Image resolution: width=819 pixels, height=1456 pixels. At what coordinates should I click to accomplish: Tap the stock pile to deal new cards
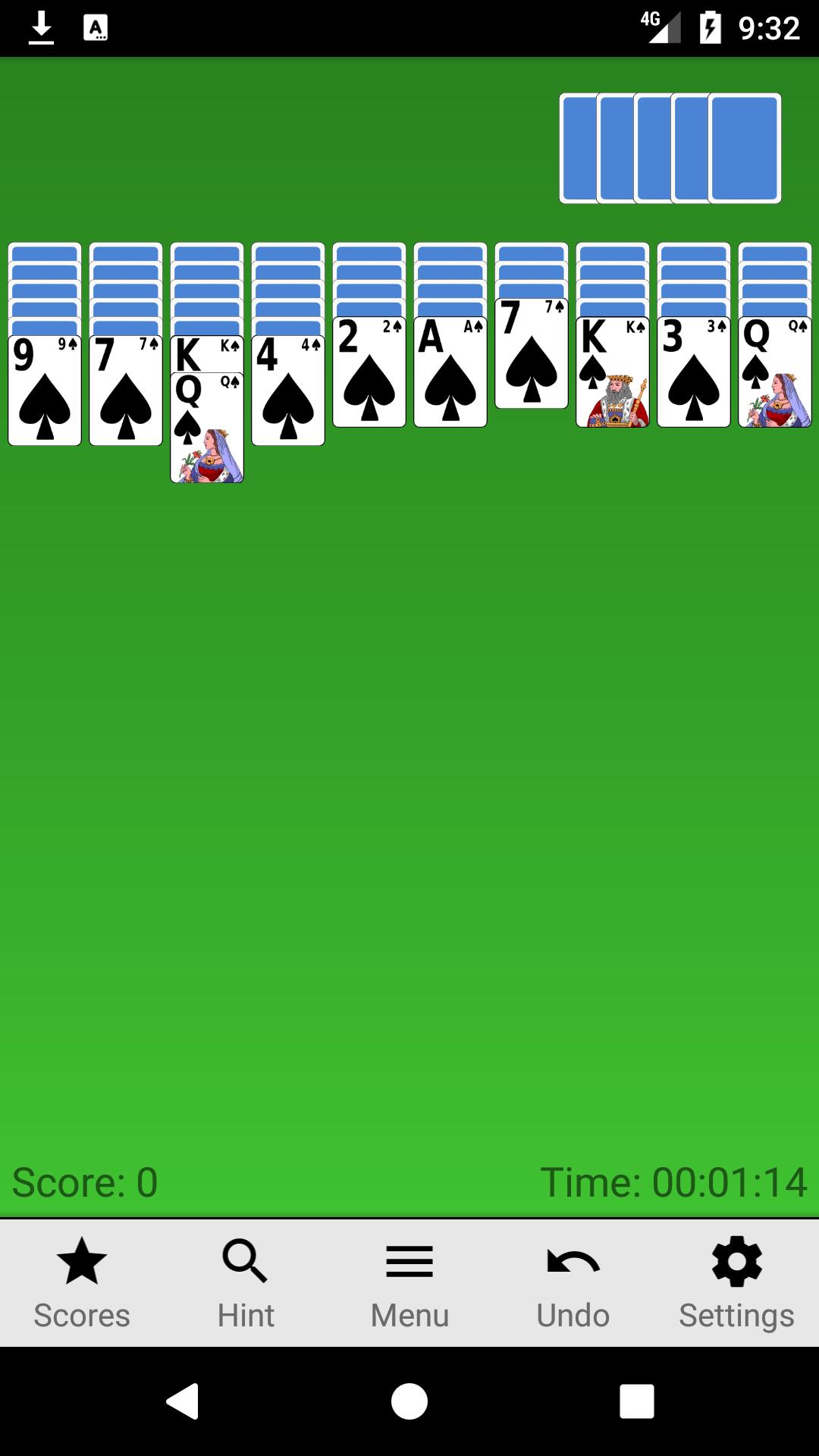pos(743,148)
